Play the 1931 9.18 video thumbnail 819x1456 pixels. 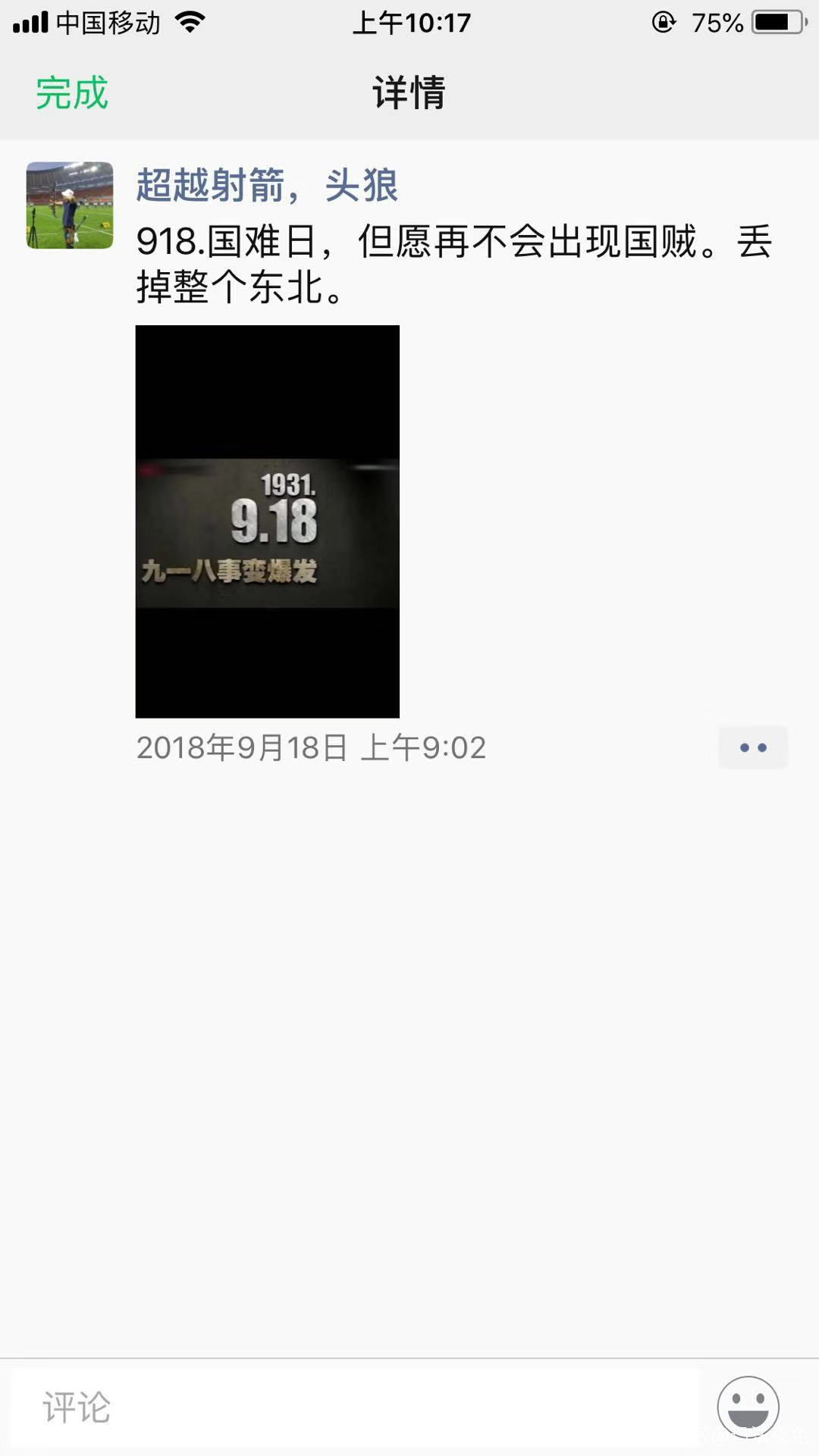point(267,521)
